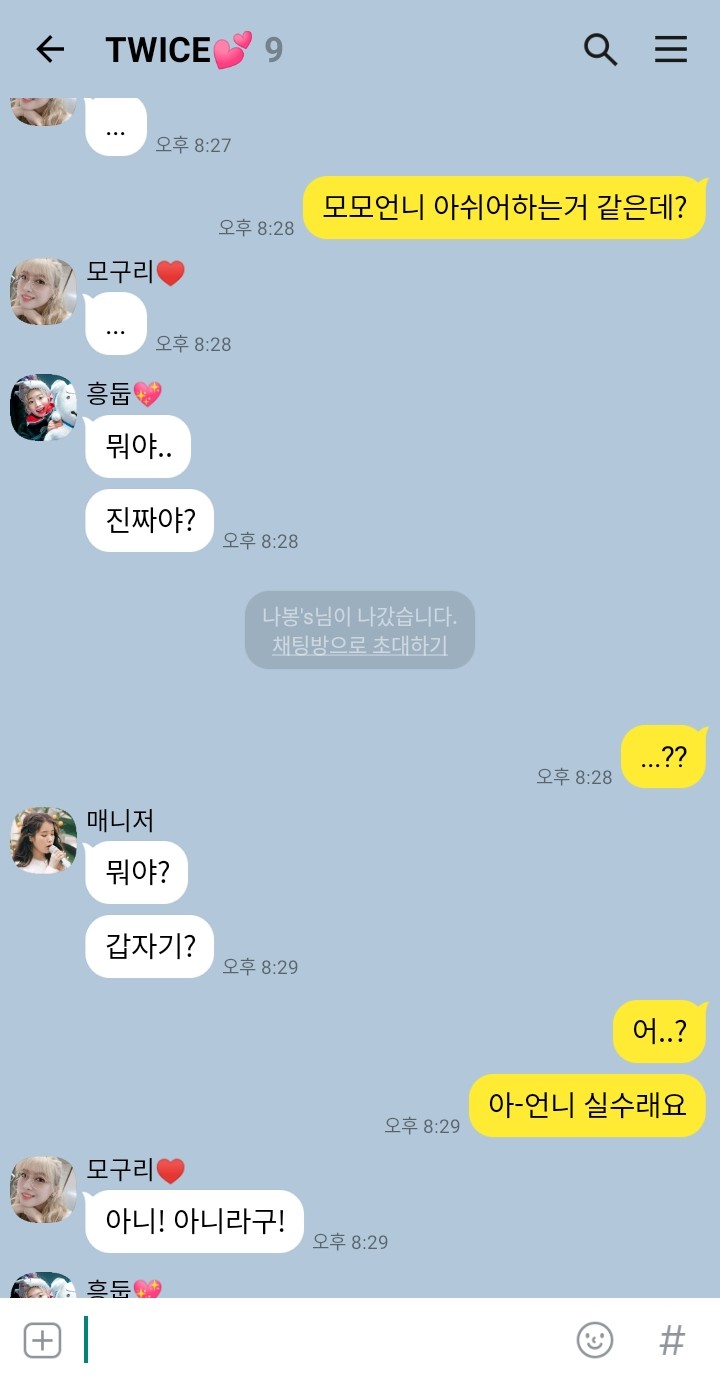The height and width of the screenshot is (1382, 720).
Task: Open the emoticon picker
Action: (x=595, y=1340)
